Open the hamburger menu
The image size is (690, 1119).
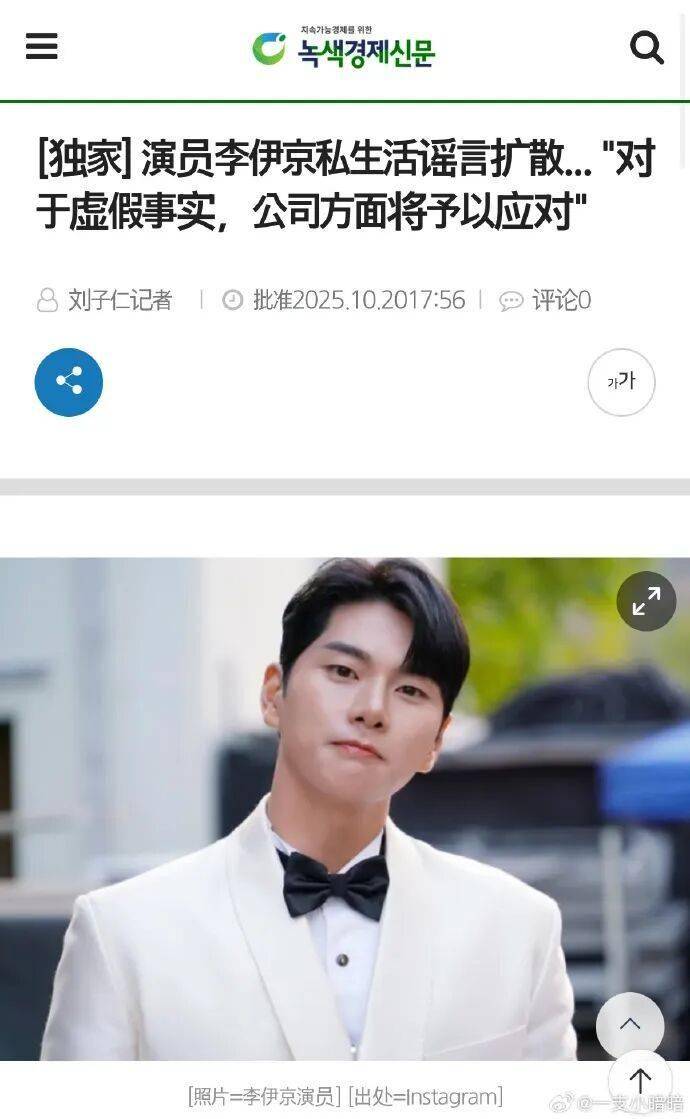[x=41, y=47]
